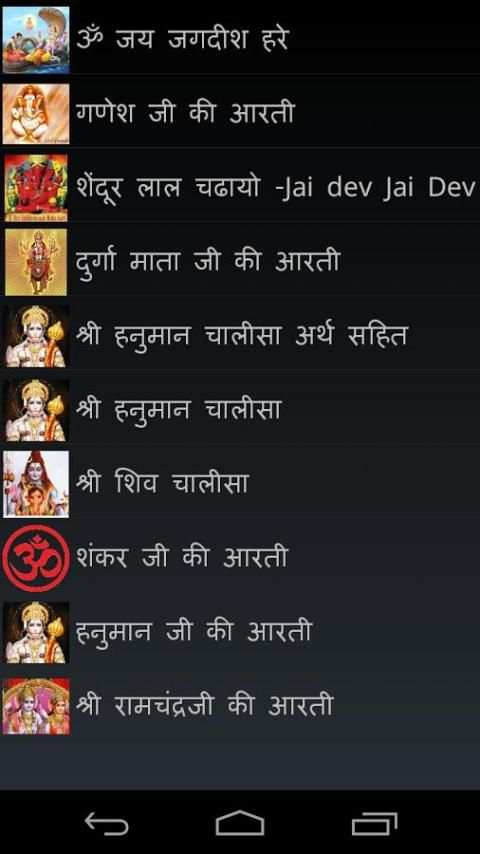Go back using the system back button
Screen dimensions: 480x854
pyautogui.click(x=107, y=824)
